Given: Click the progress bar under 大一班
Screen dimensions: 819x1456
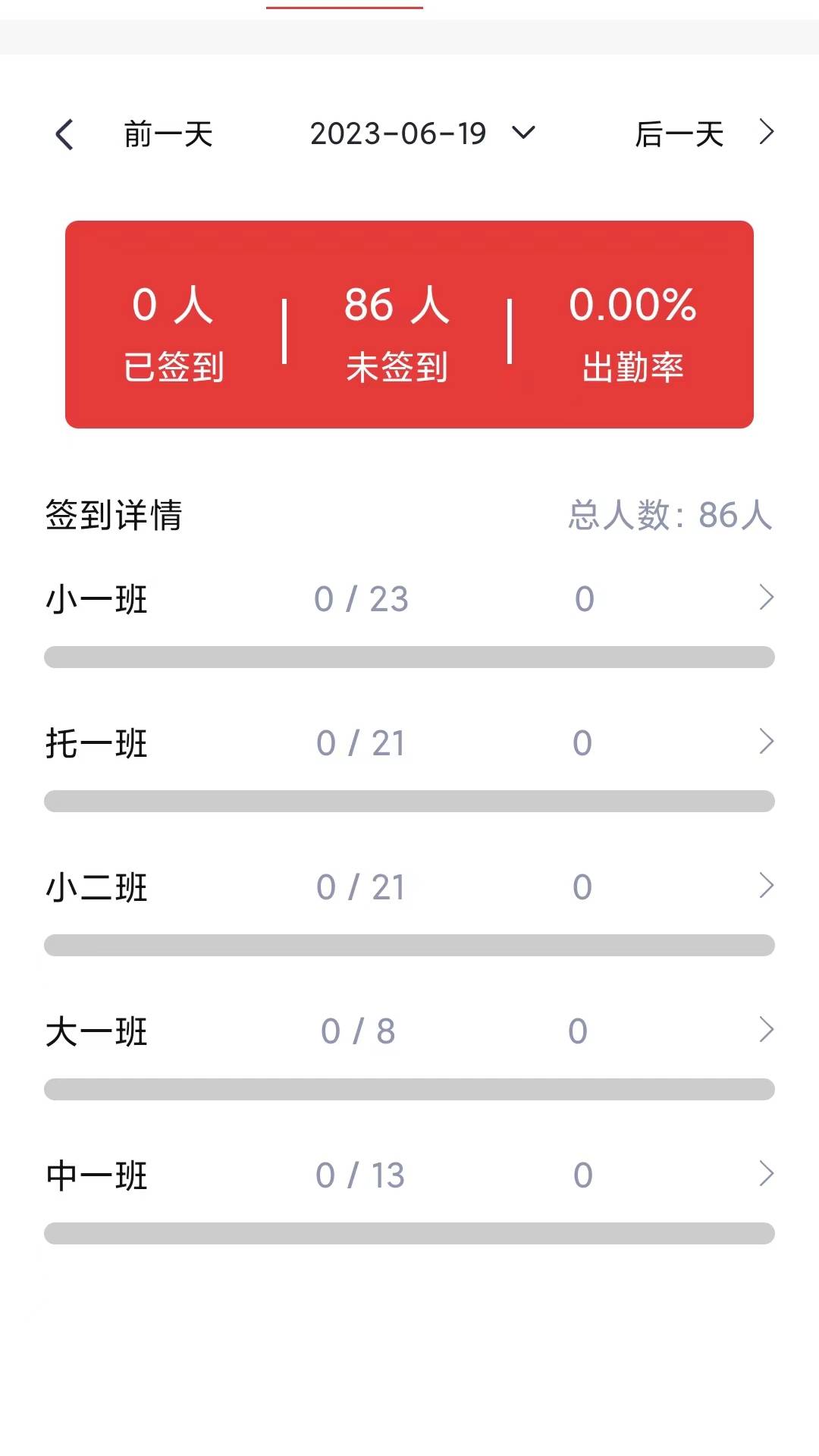Looking at the screenshot, I should click(x=409, y=1087).
